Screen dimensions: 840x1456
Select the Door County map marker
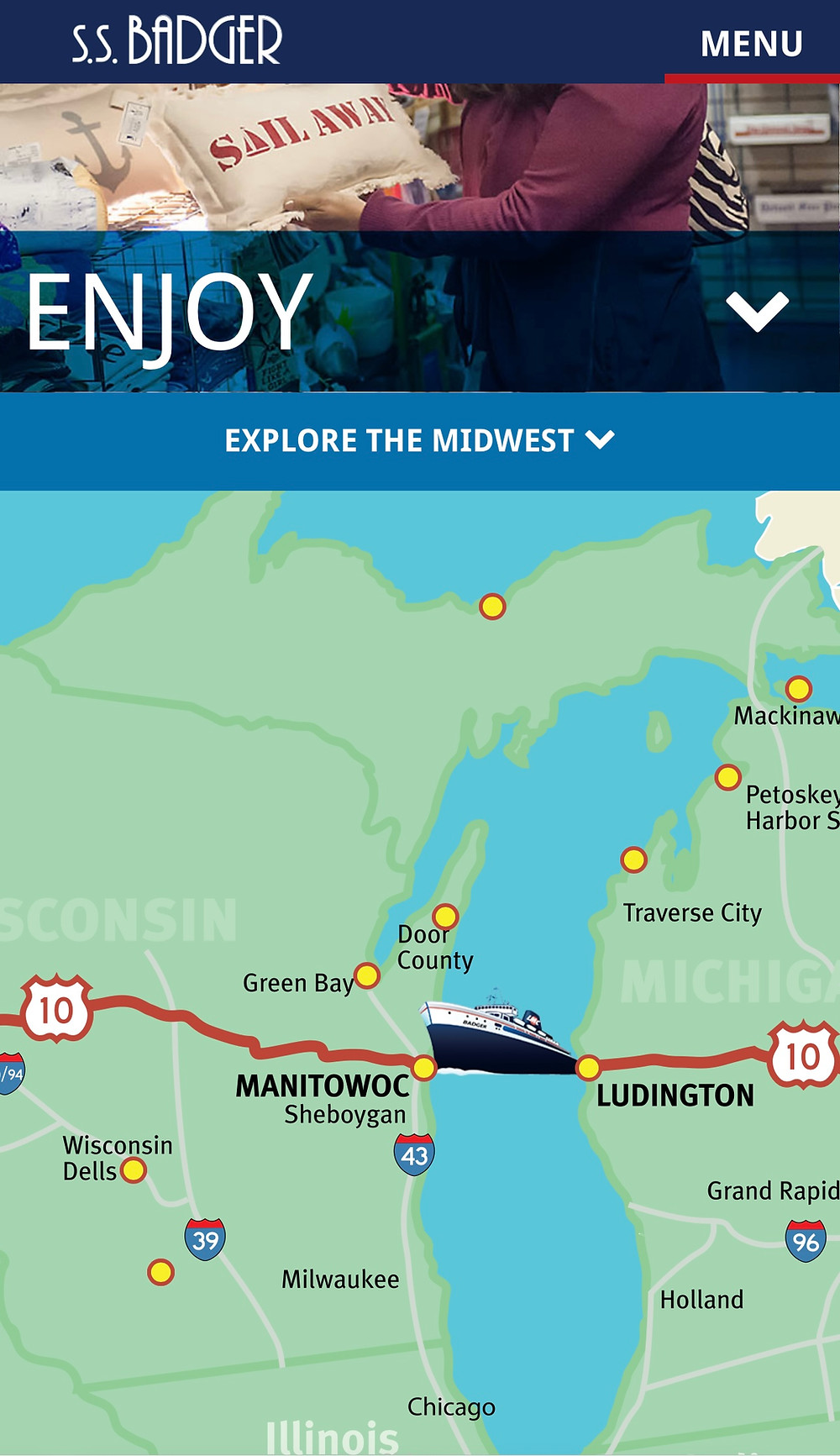(x=445, y=917)
